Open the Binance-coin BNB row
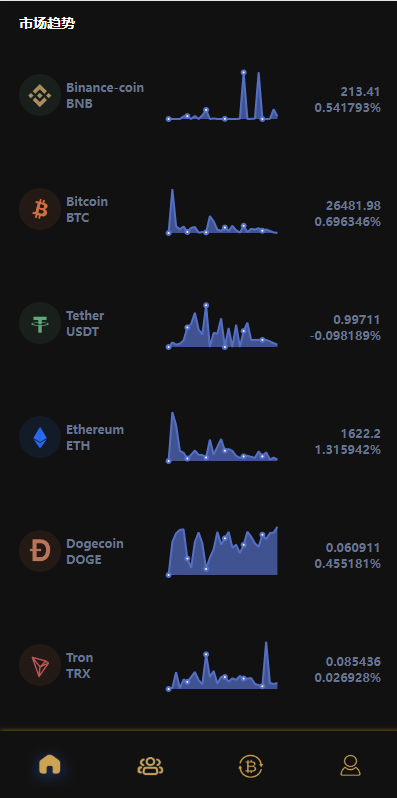Screen dimensions: 397x798 click(198, 95)
